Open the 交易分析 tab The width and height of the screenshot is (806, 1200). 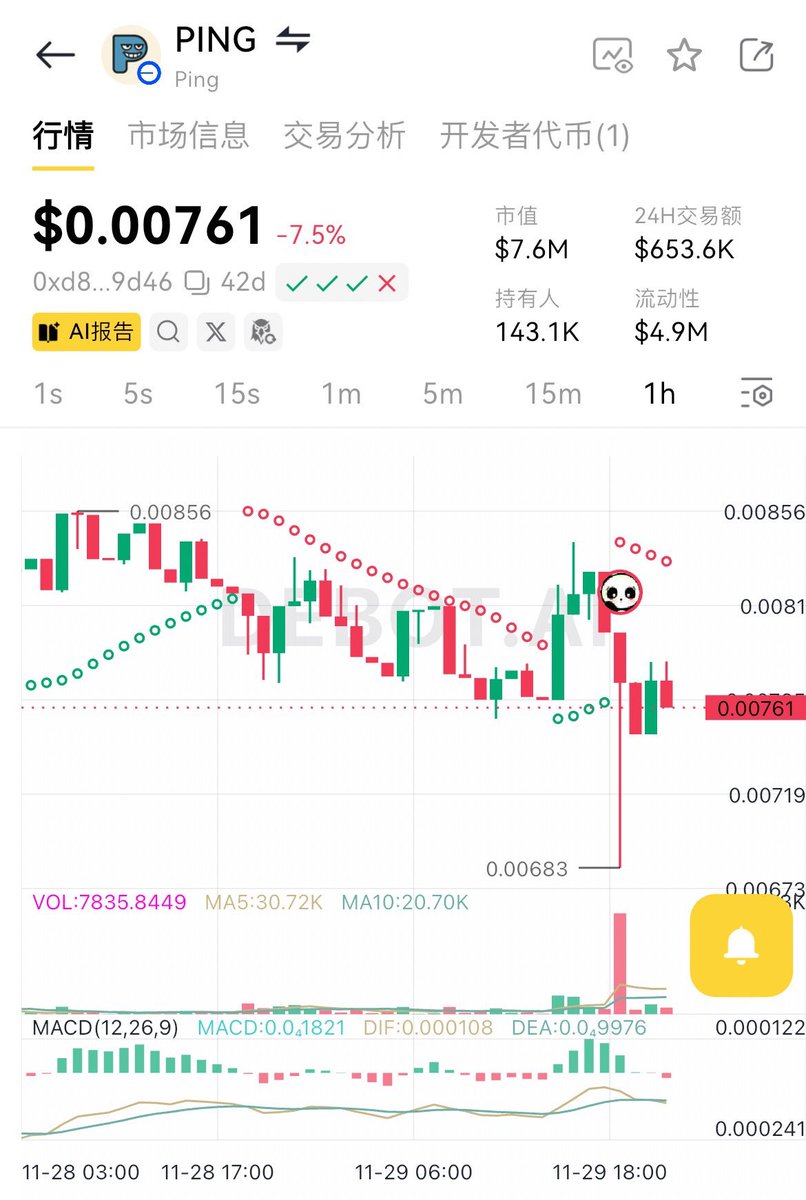[x=343, y=135]
